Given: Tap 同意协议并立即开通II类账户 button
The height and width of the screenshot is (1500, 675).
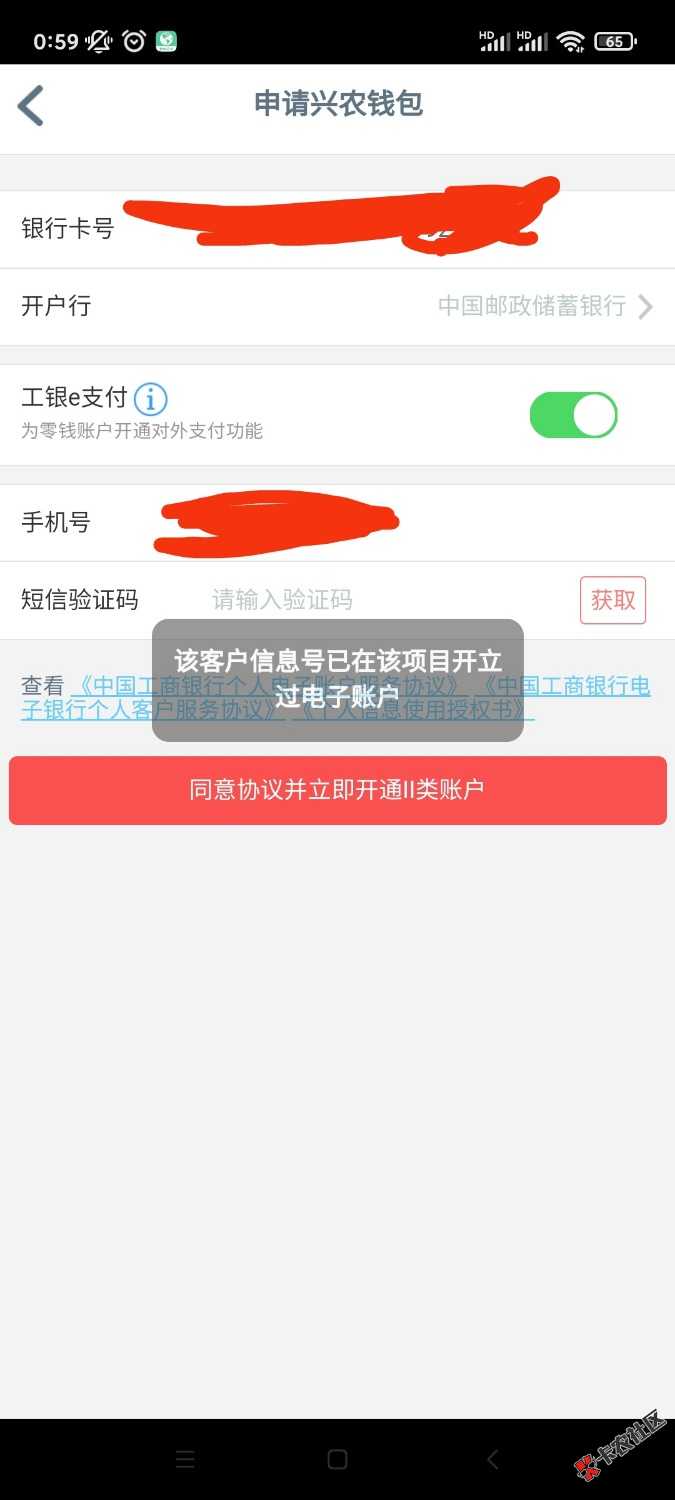Looking at the screenshot, I should (338, 790).
